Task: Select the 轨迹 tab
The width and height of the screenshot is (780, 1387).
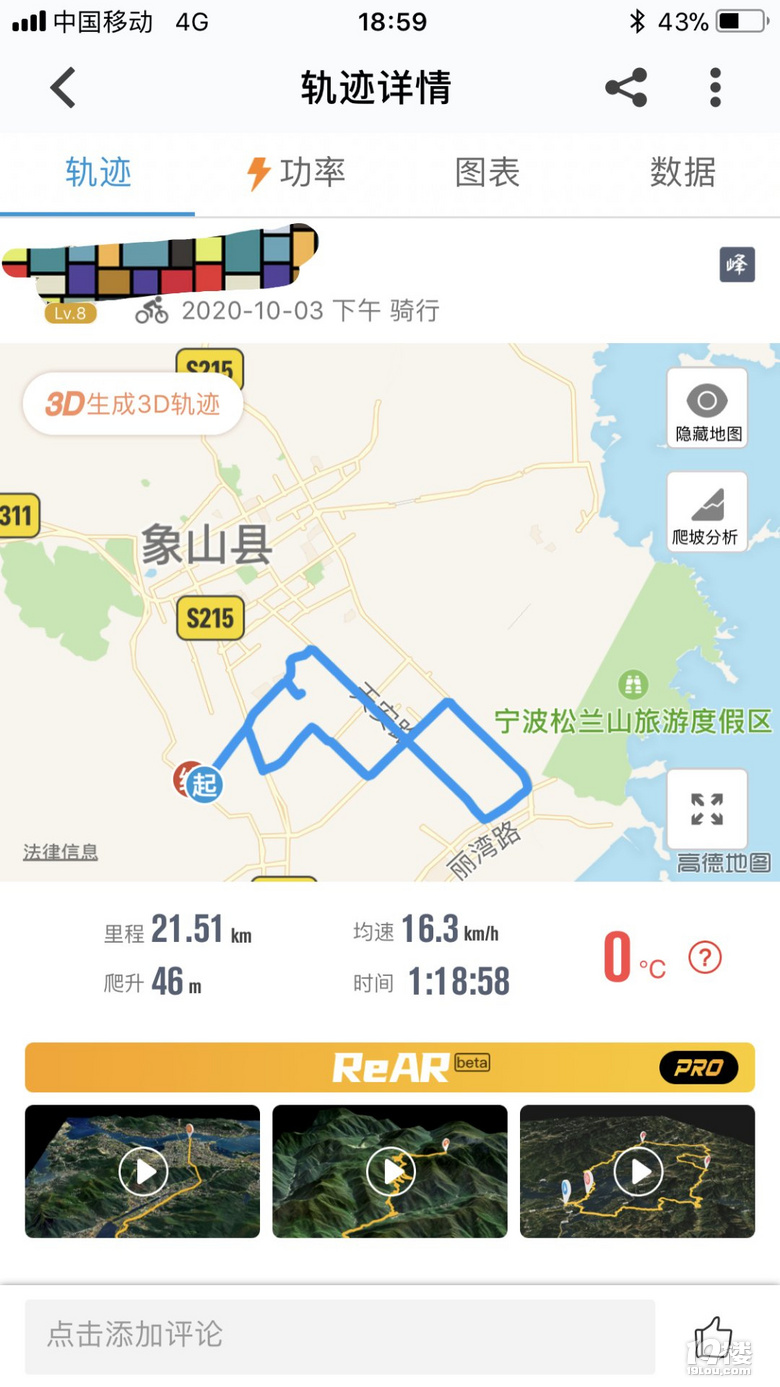Action: click(98, 173)
